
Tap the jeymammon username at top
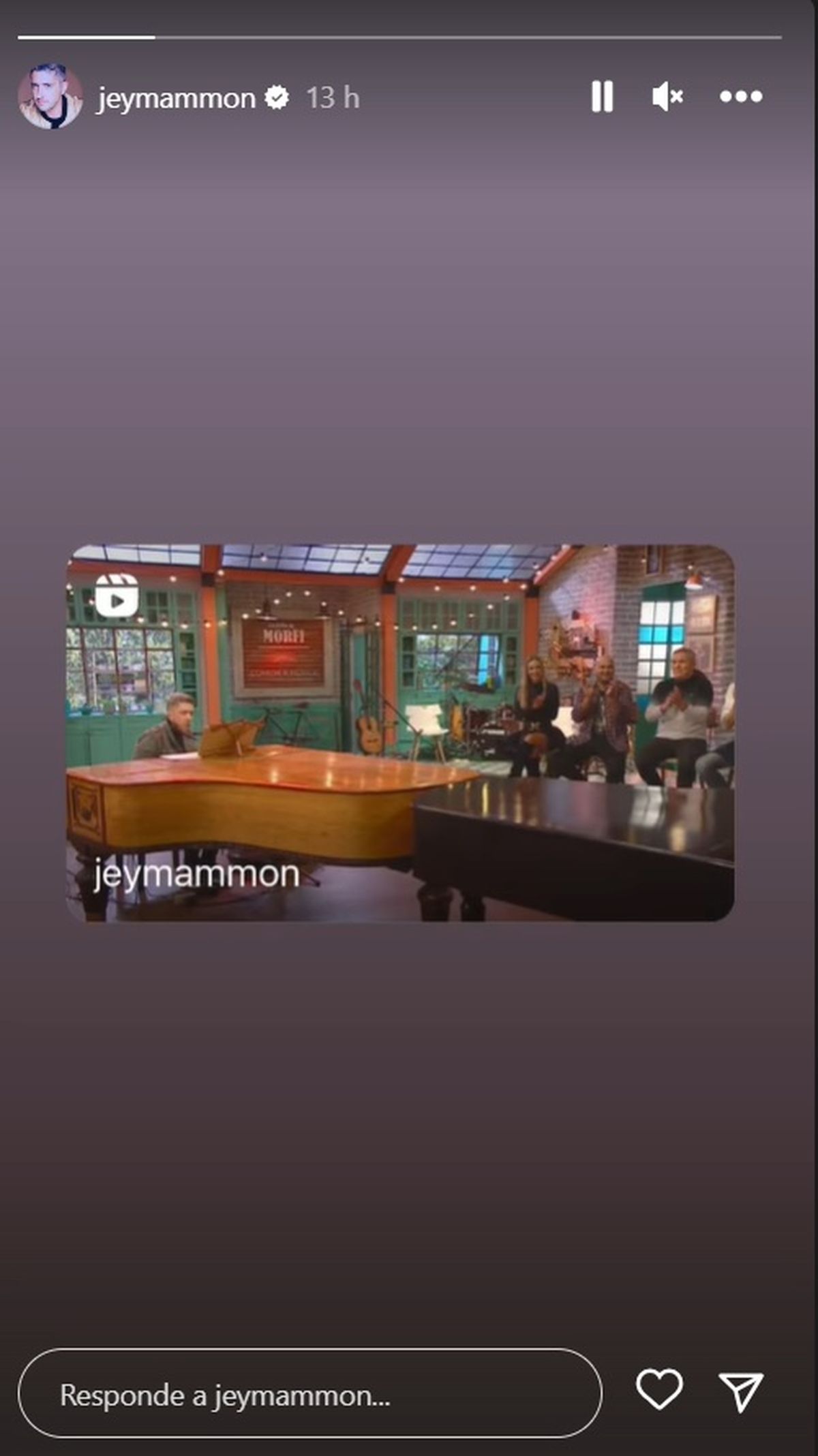pos(176,98)
